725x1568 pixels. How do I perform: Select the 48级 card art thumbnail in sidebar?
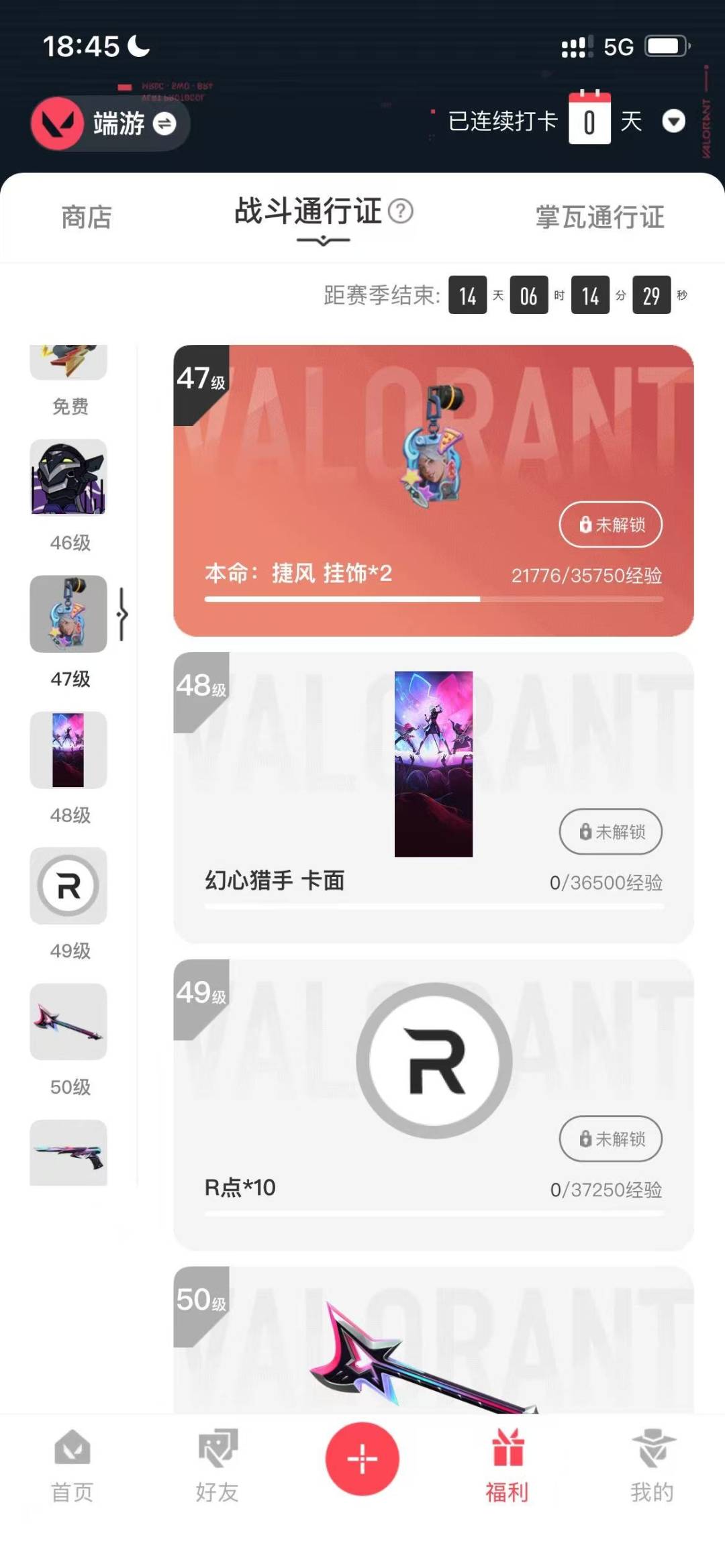(68, 750)
